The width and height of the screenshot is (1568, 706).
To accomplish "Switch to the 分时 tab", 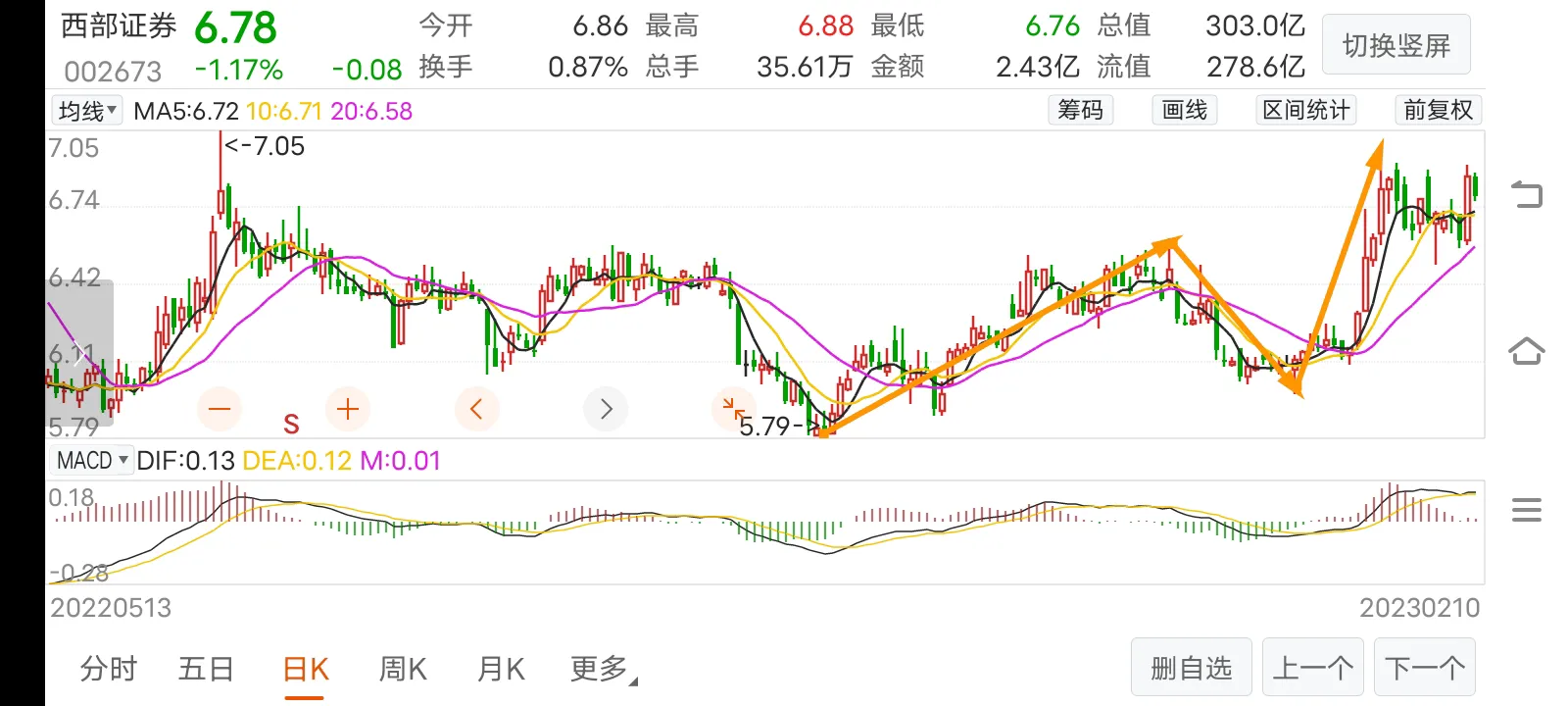I will (108, 669).
